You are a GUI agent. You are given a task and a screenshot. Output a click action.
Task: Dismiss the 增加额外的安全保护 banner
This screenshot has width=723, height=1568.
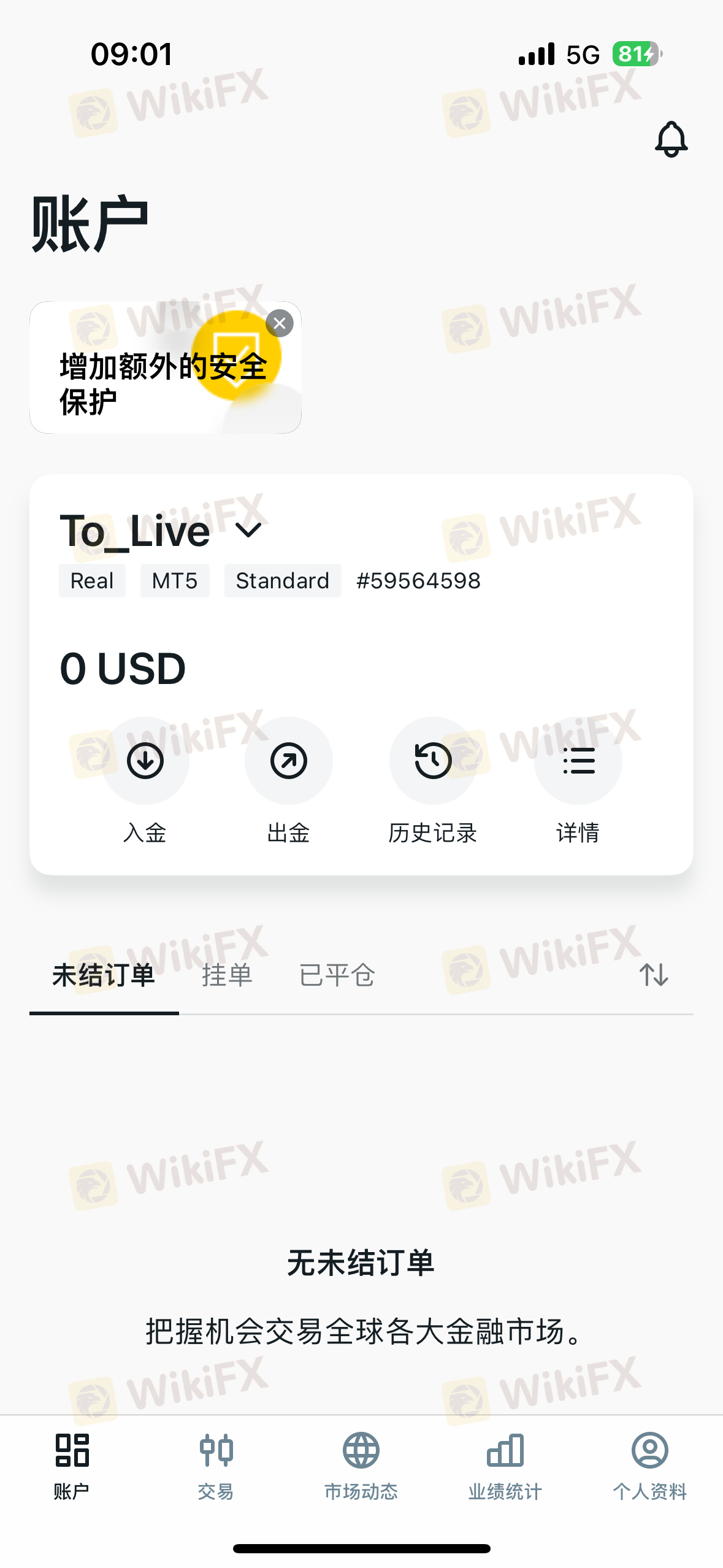[280, 323]
